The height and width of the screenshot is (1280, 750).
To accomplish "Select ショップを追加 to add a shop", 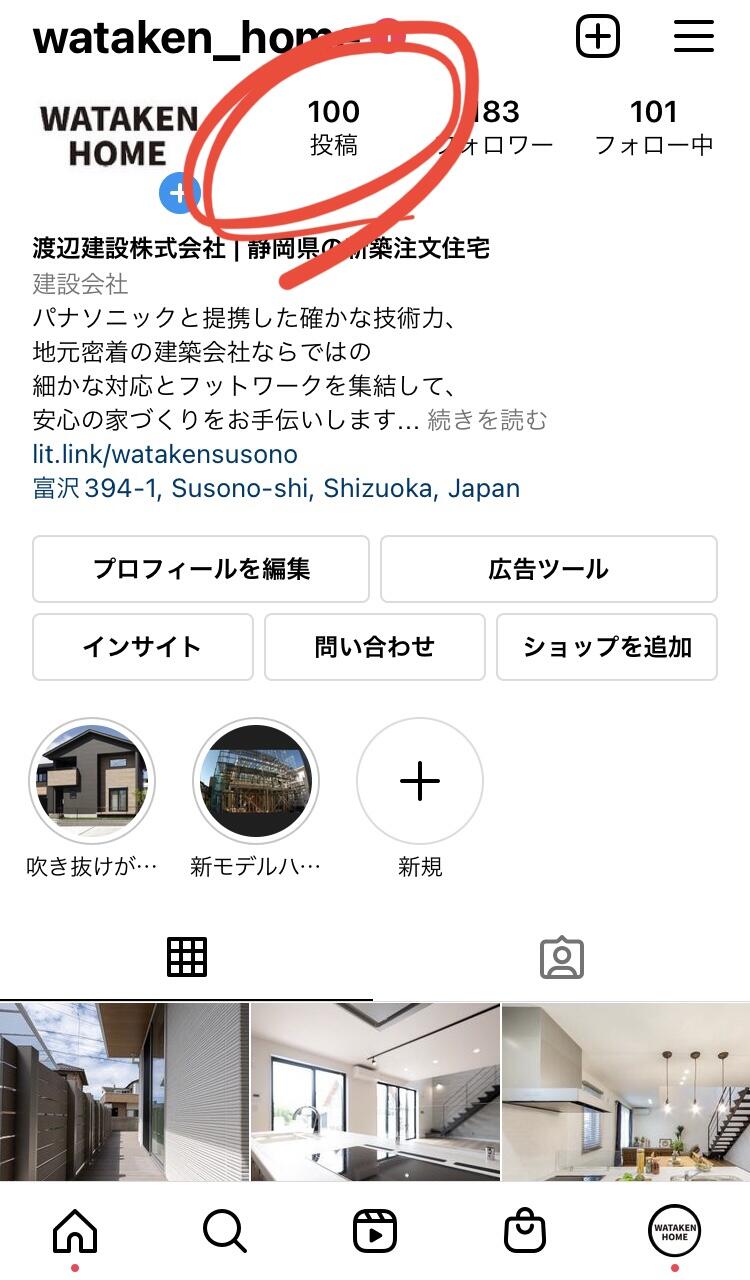I will (x=606, y=646).
